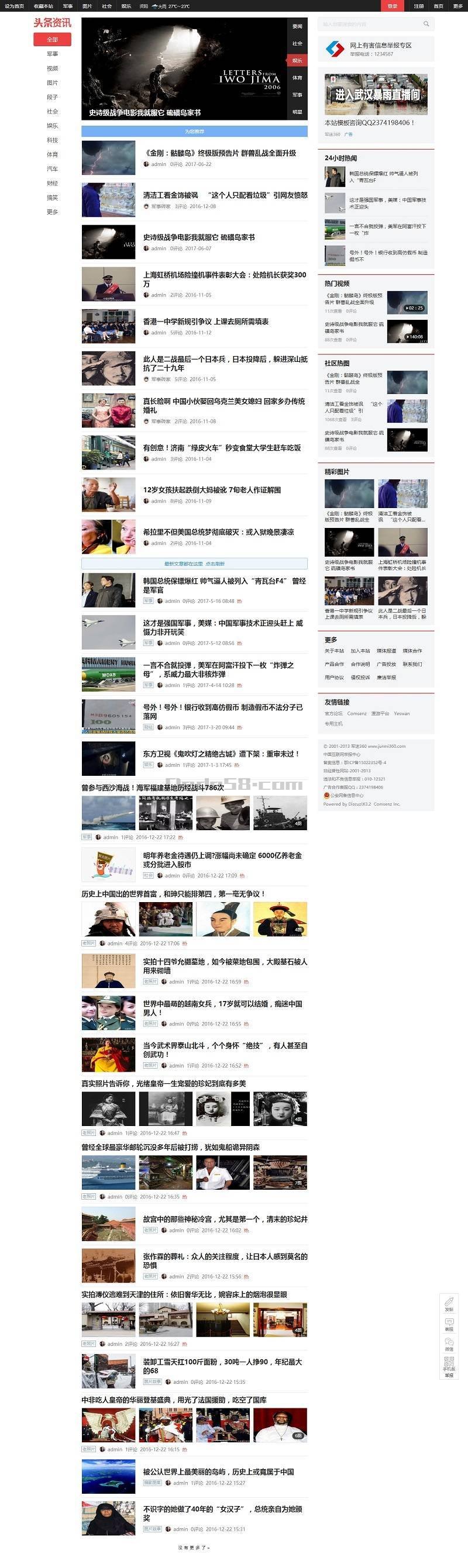Open article 故宫中的那些神秘冷宫
The image size is (468, 1568).
pos(225,1219)
